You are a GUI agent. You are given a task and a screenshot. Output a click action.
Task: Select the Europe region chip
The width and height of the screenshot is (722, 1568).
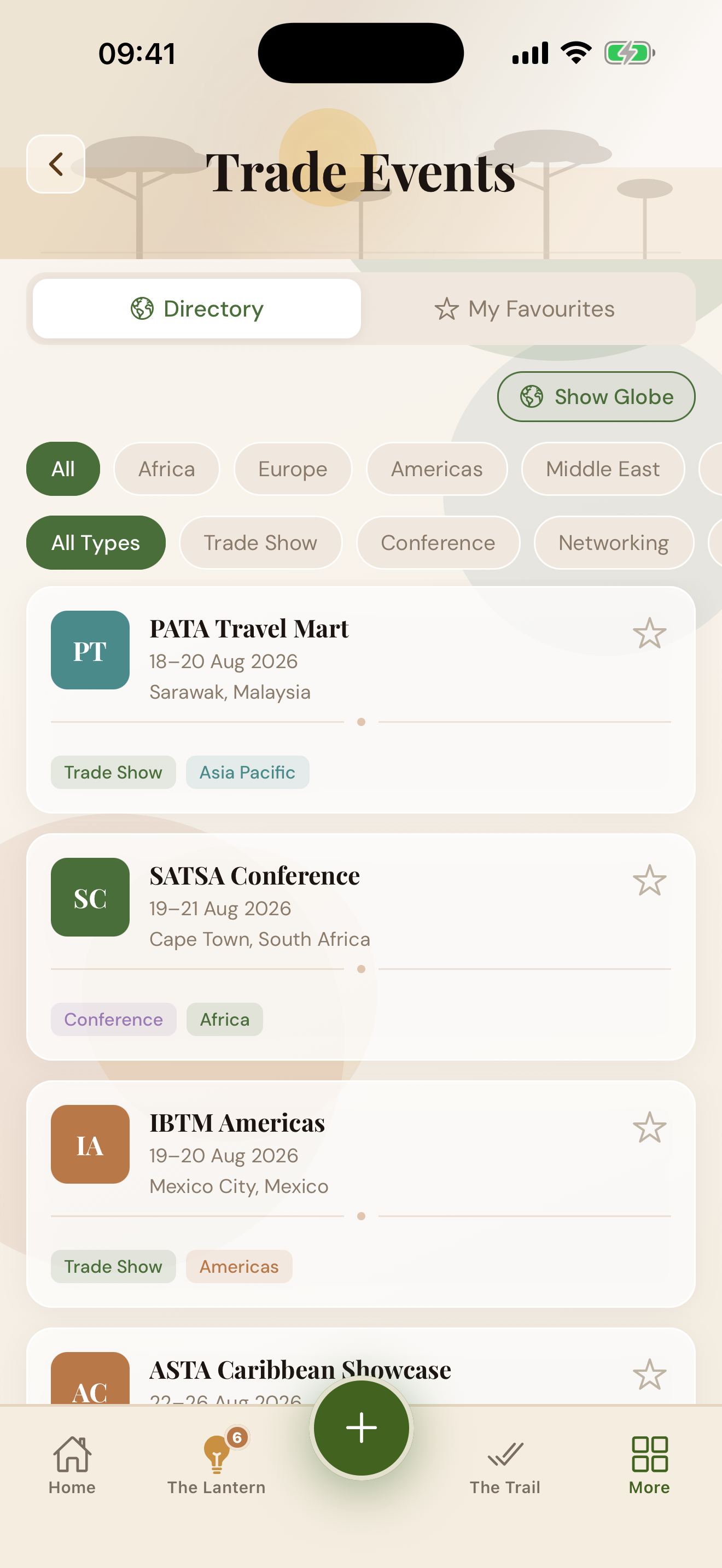point(293,469)
